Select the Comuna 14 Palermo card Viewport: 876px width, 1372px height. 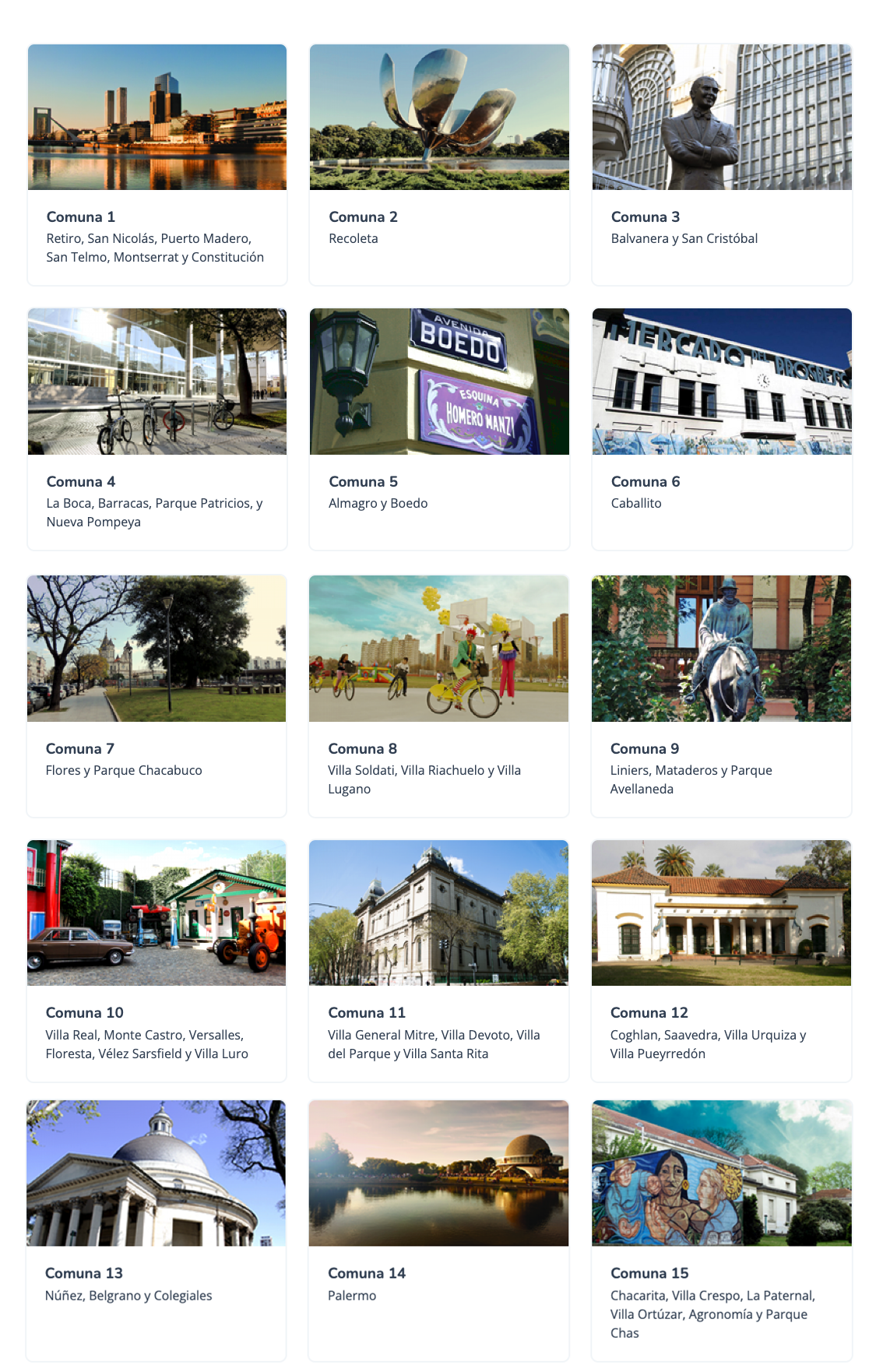point(438,1229)
